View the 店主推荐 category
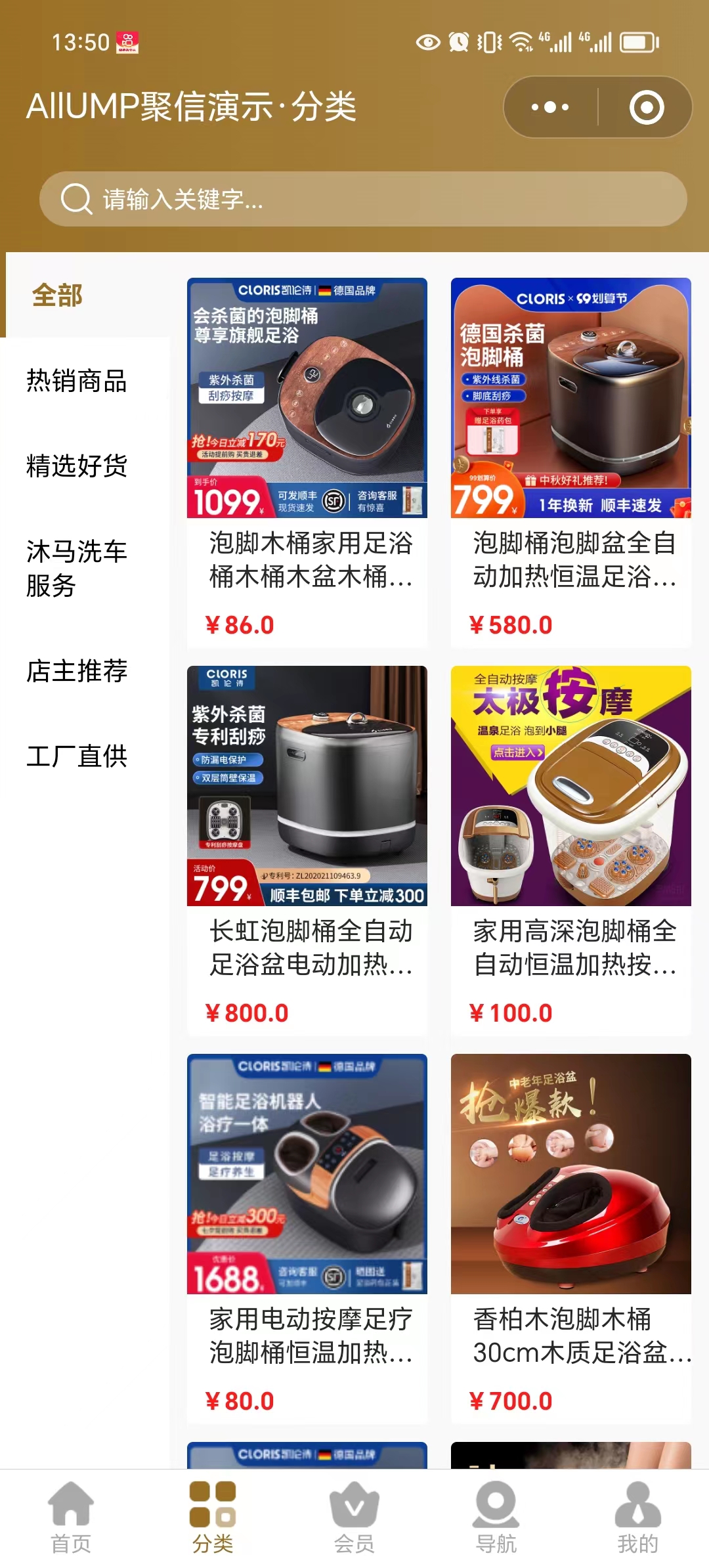 (x=77, y=670)
